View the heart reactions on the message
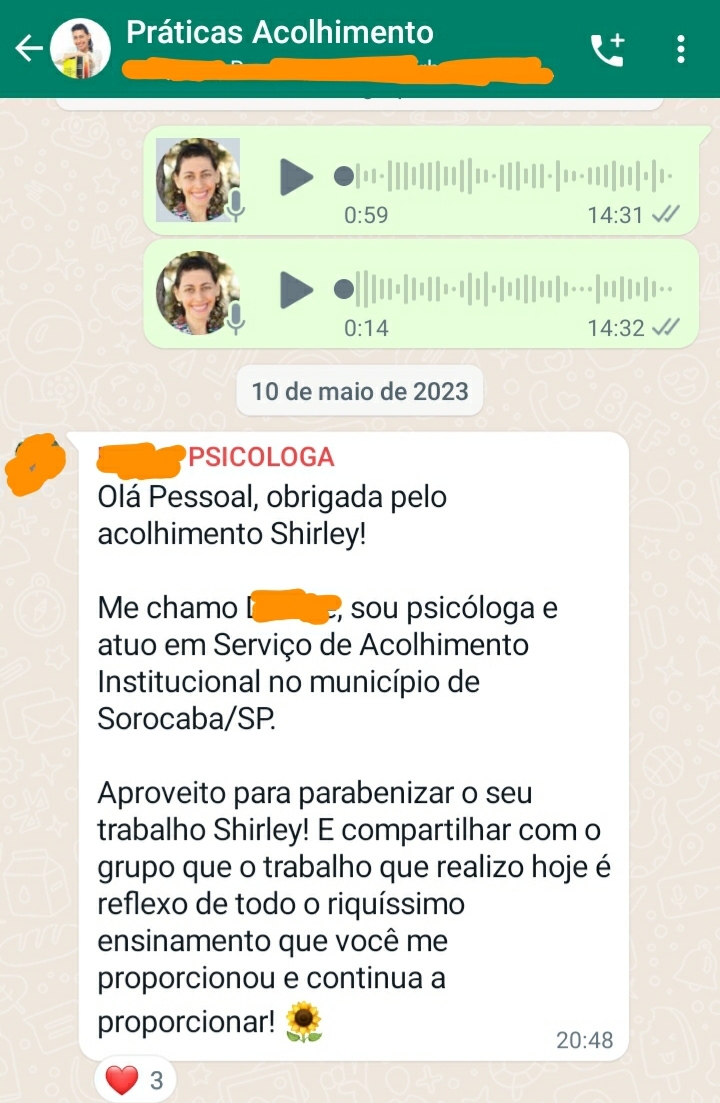720x1103 pixels. (134, 1080)
